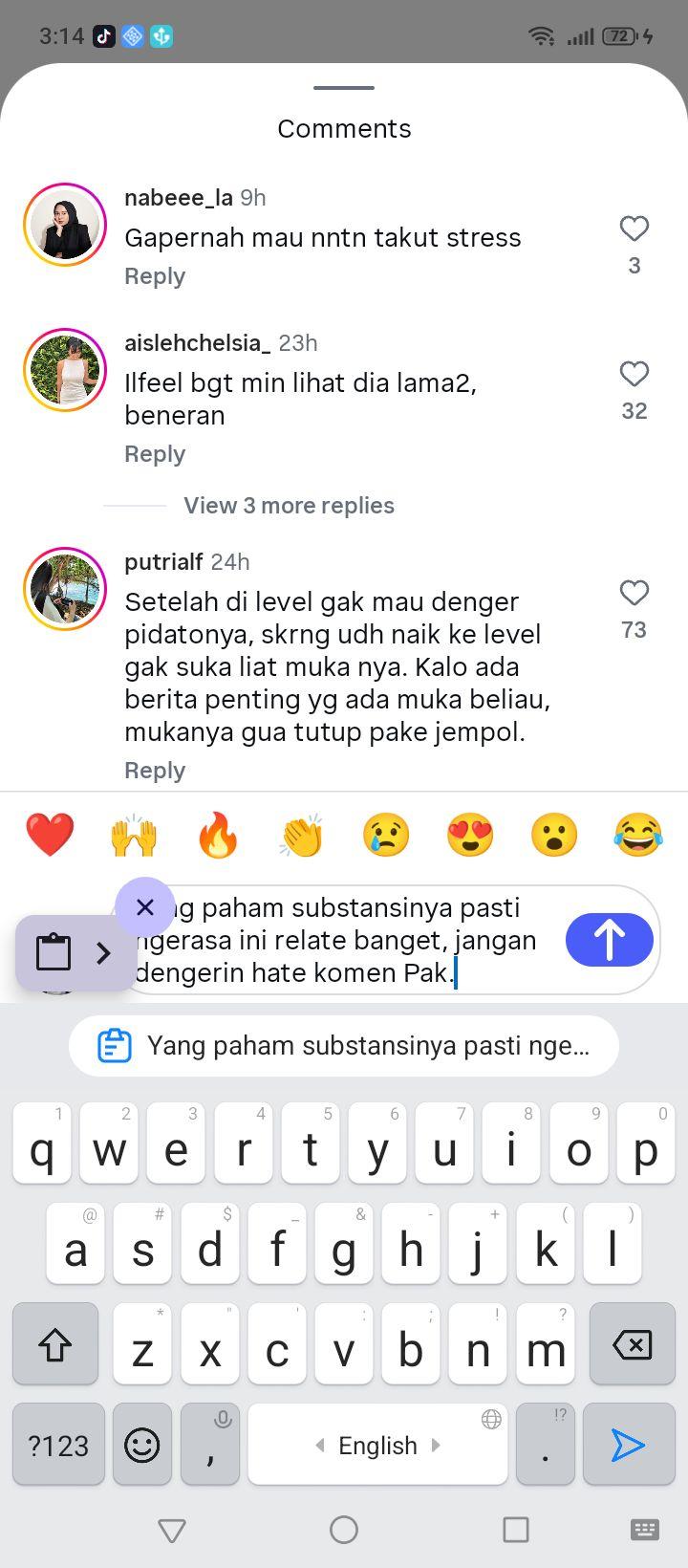Viewport: 688px width, 1568px height.
Task: Add the laughing tears emoji
Action: point(638,835)
